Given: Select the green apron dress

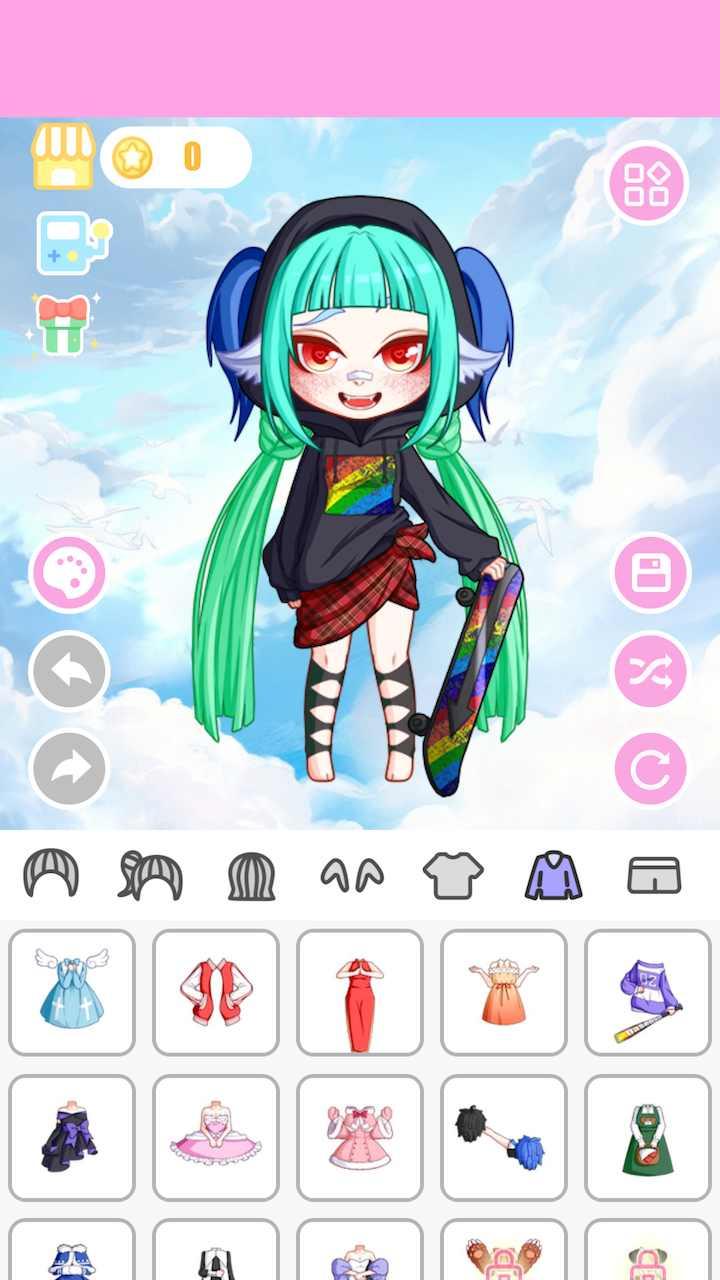Looking at the screenshot, I should pos(648,1137).
